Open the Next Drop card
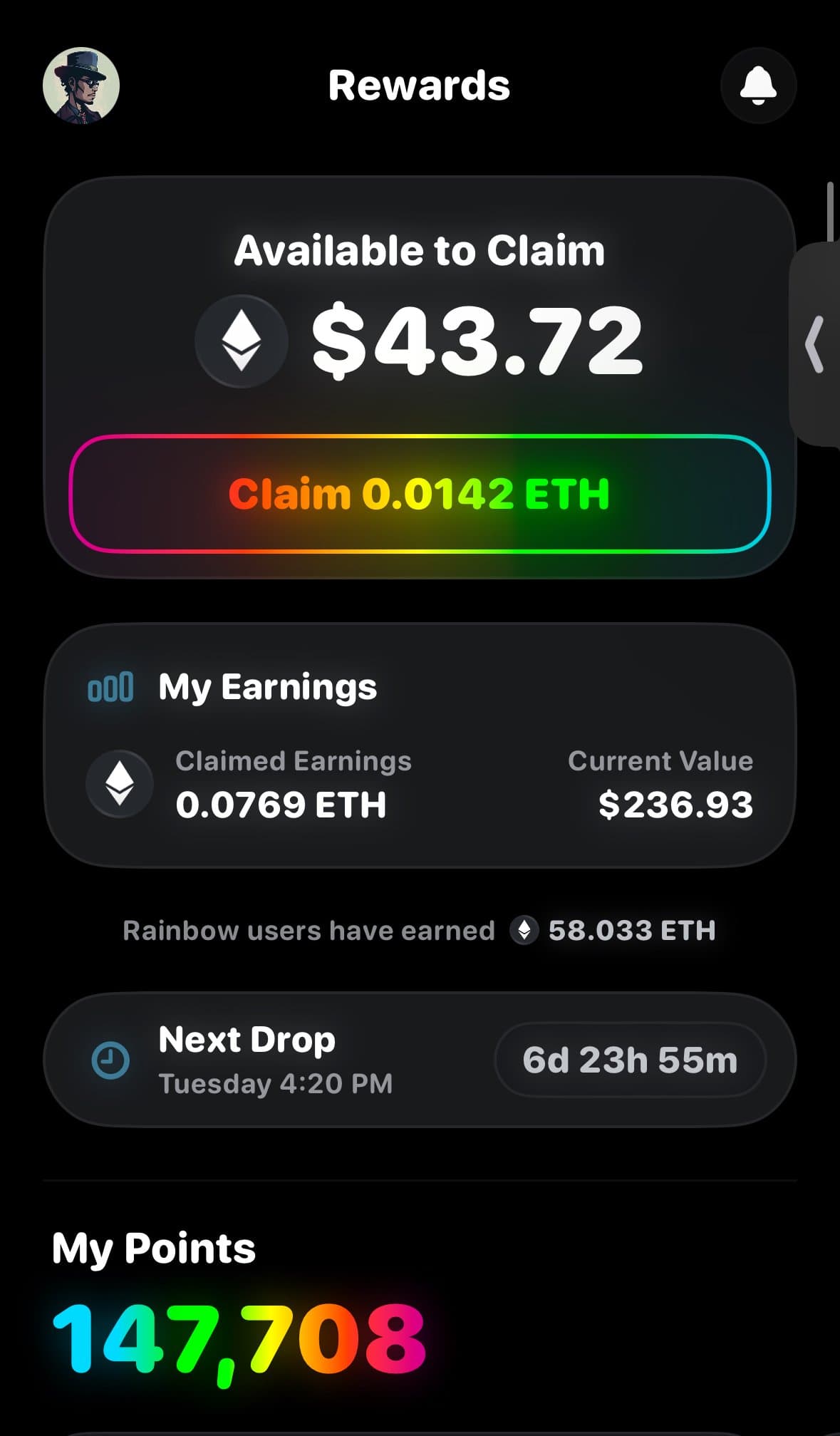 tap(420, 1060)
